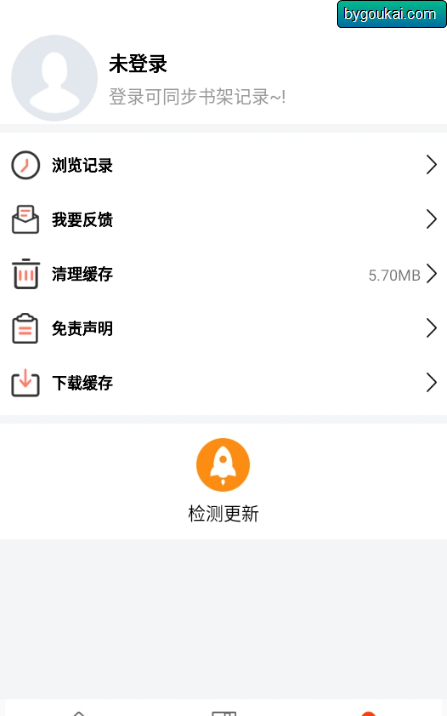The height and width of the screenshot is (716, 447).
Task: Tap the 未登录 profile avatar
Action: coord(54,78)
